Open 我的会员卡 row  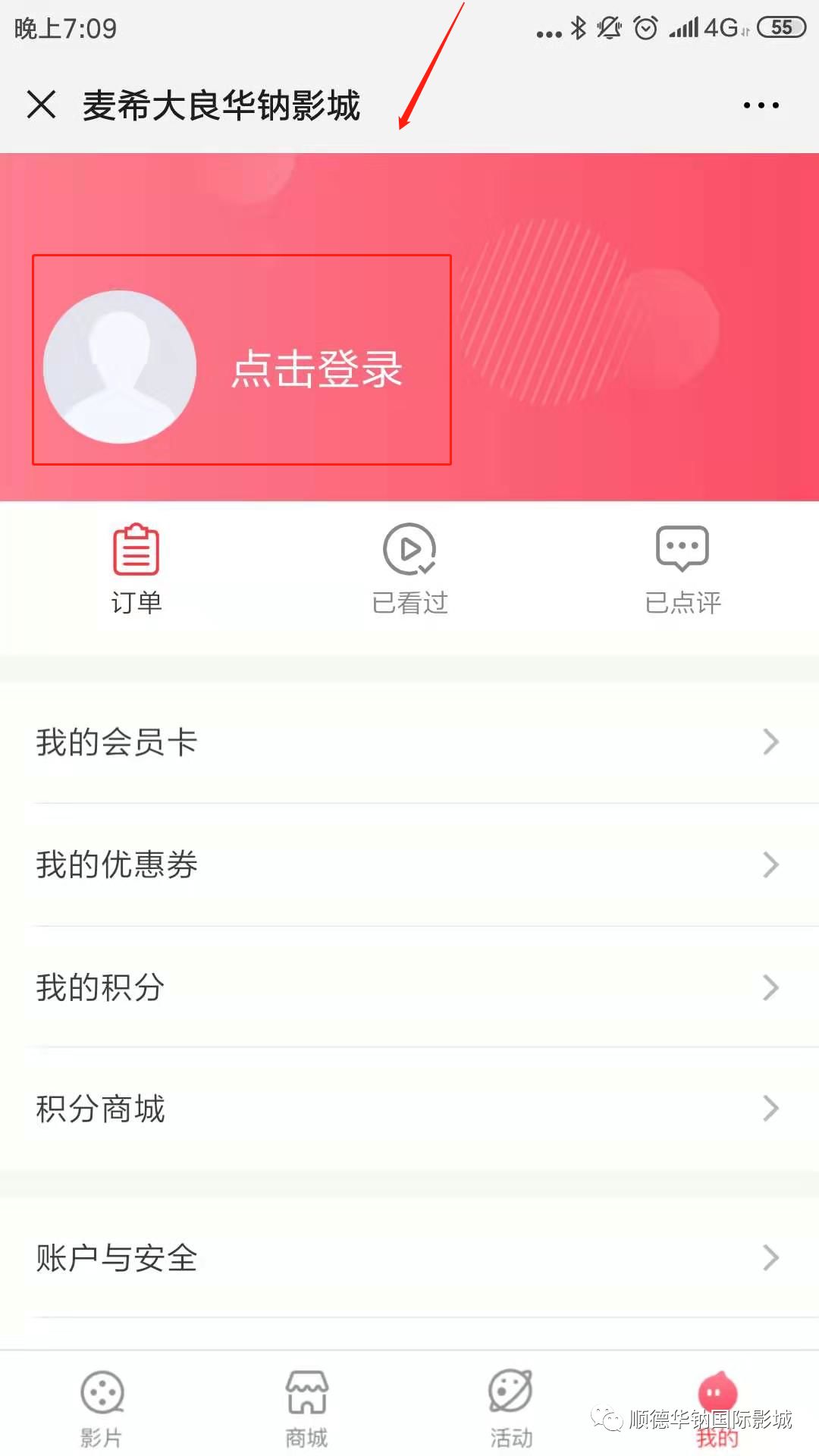point(409,742)
